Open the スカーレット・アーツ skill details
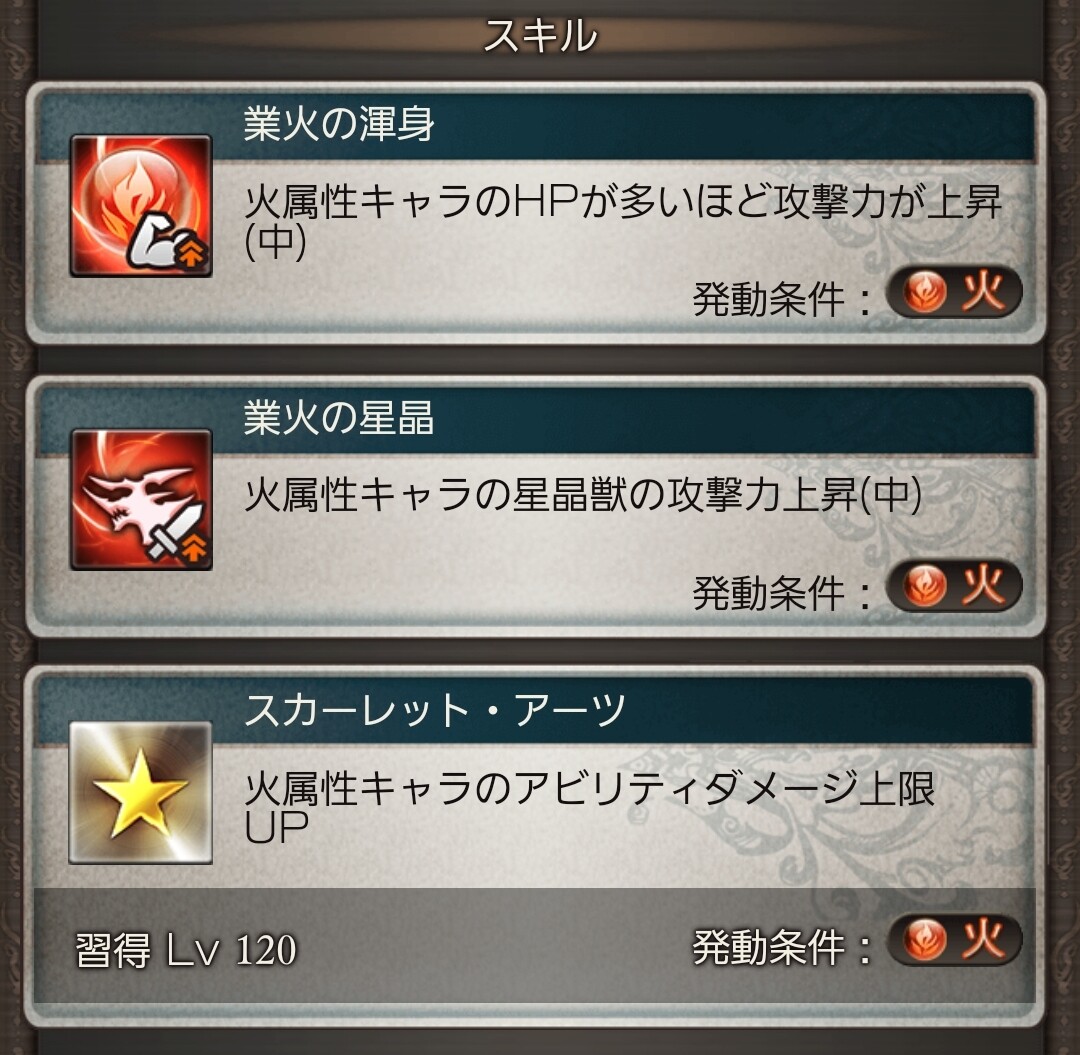Screen dimensions: 1080x1055 tap(140, 792)
